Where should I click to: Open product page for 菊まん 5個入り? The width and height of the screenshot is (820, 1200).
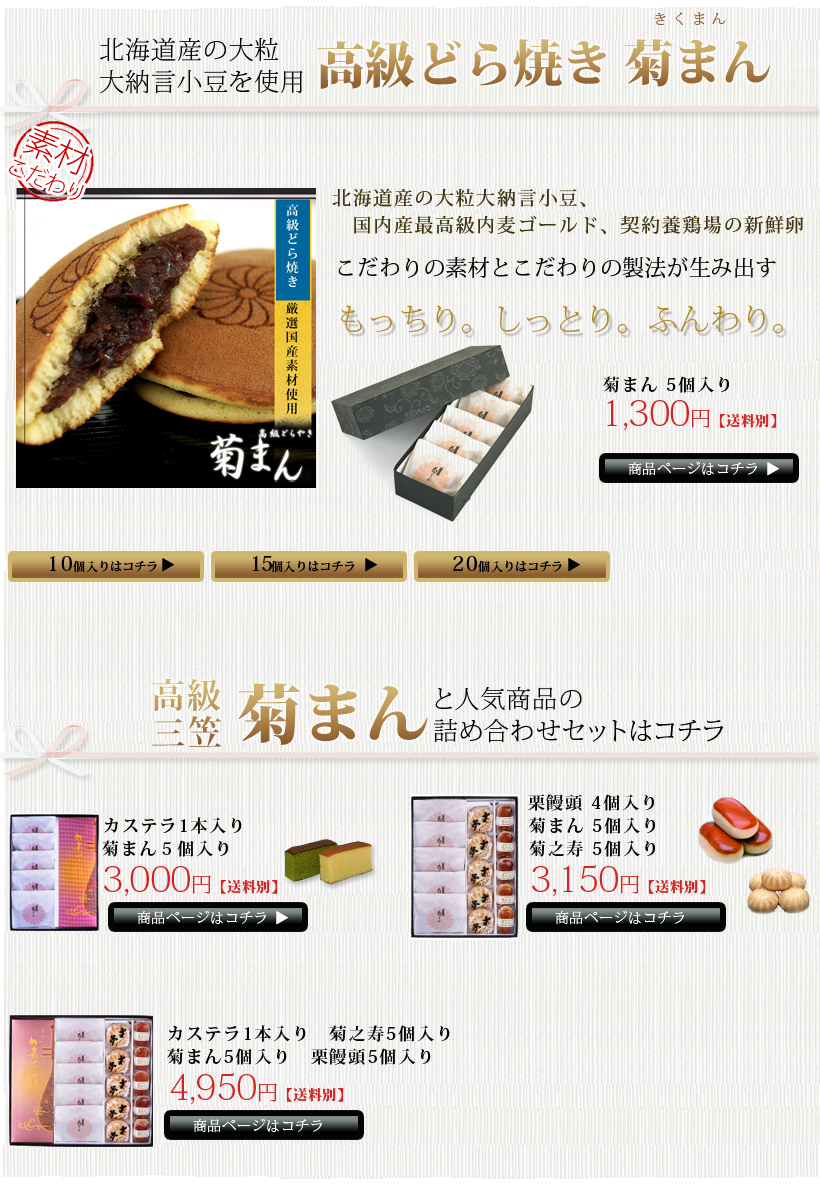point(698,468)
